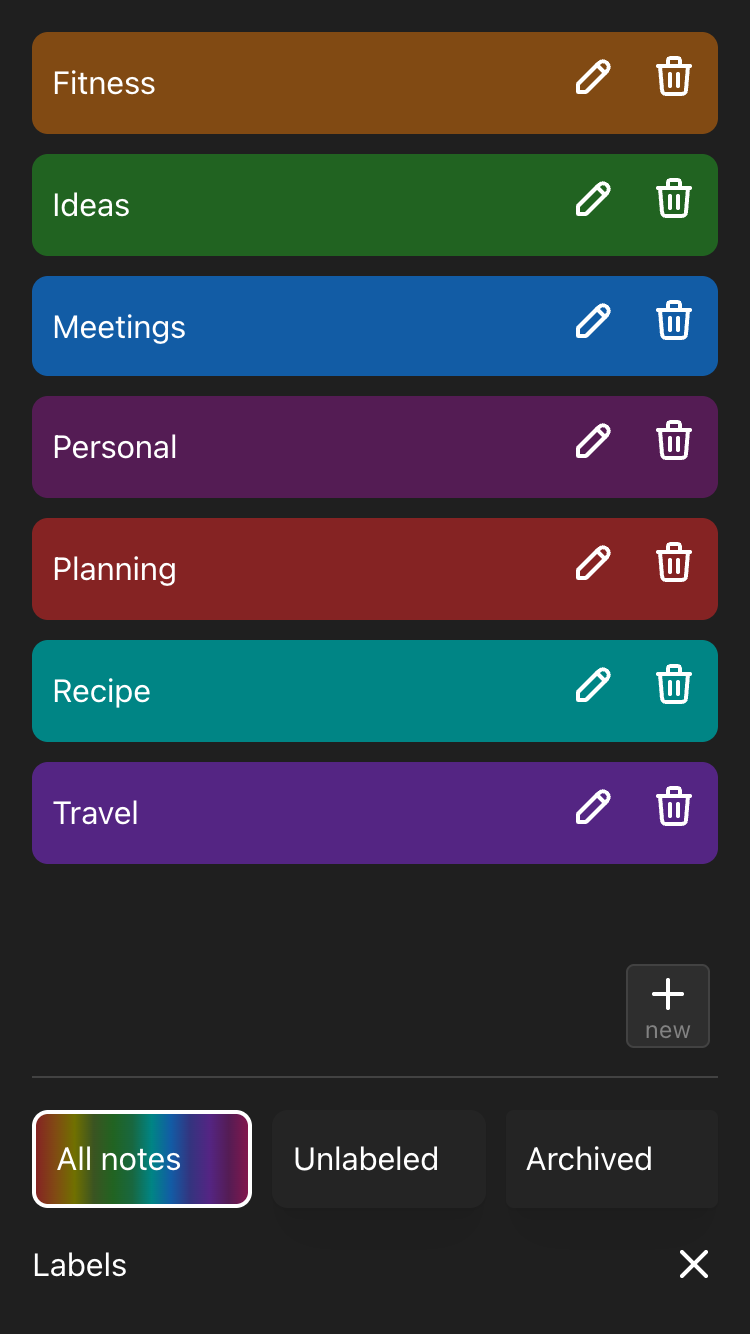Delete the Fitness label

tap(674, 78)
